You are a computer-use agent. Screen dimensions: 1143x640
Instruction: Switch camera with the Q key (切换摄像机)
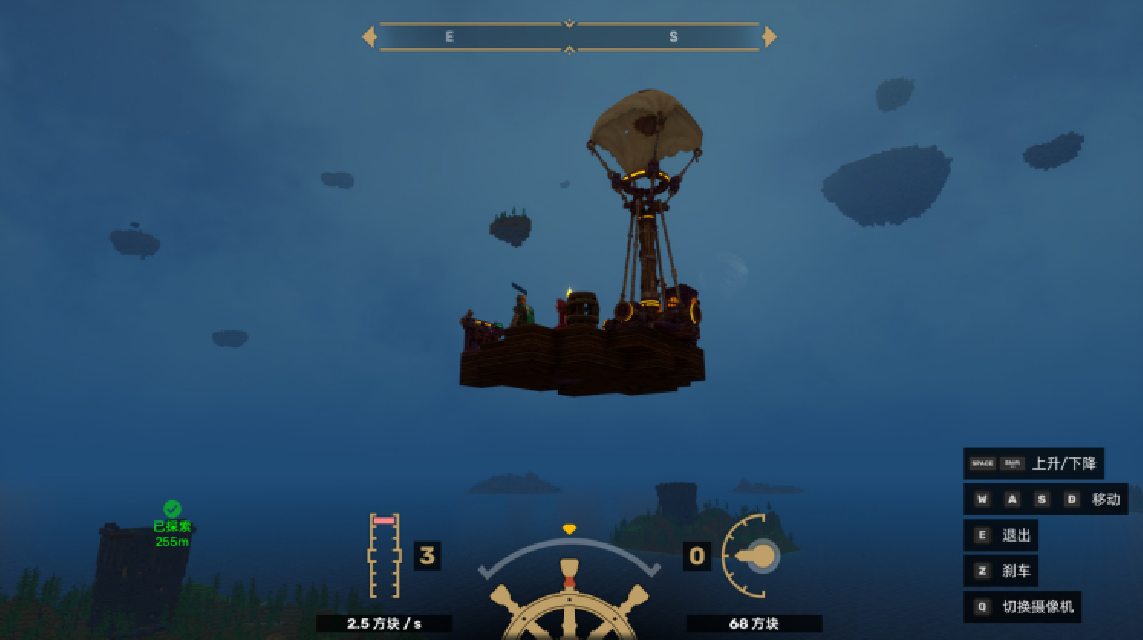coord(982,606)
